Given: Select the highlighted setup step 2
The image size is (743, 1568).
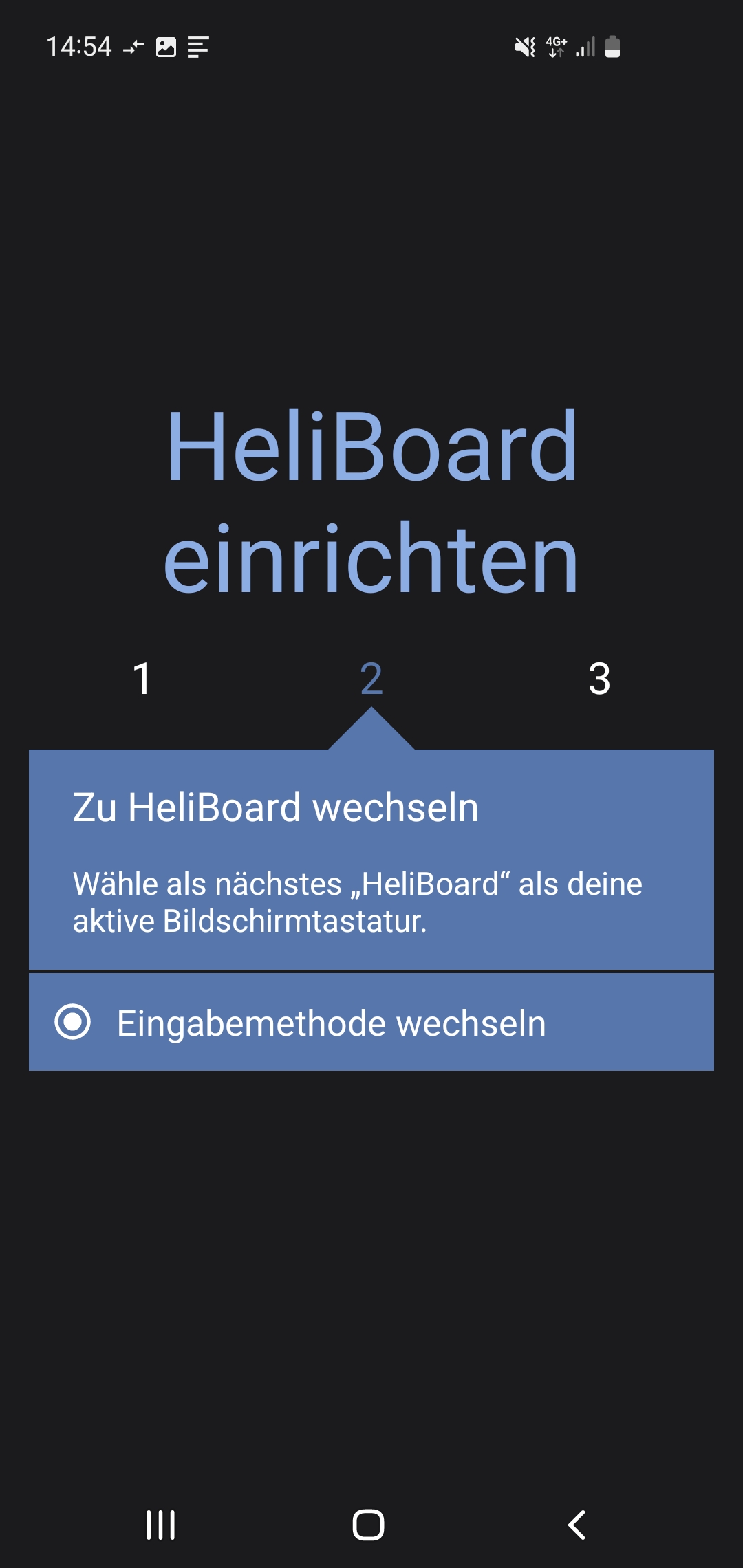Looking at the screenshot, I should [371, 679].
